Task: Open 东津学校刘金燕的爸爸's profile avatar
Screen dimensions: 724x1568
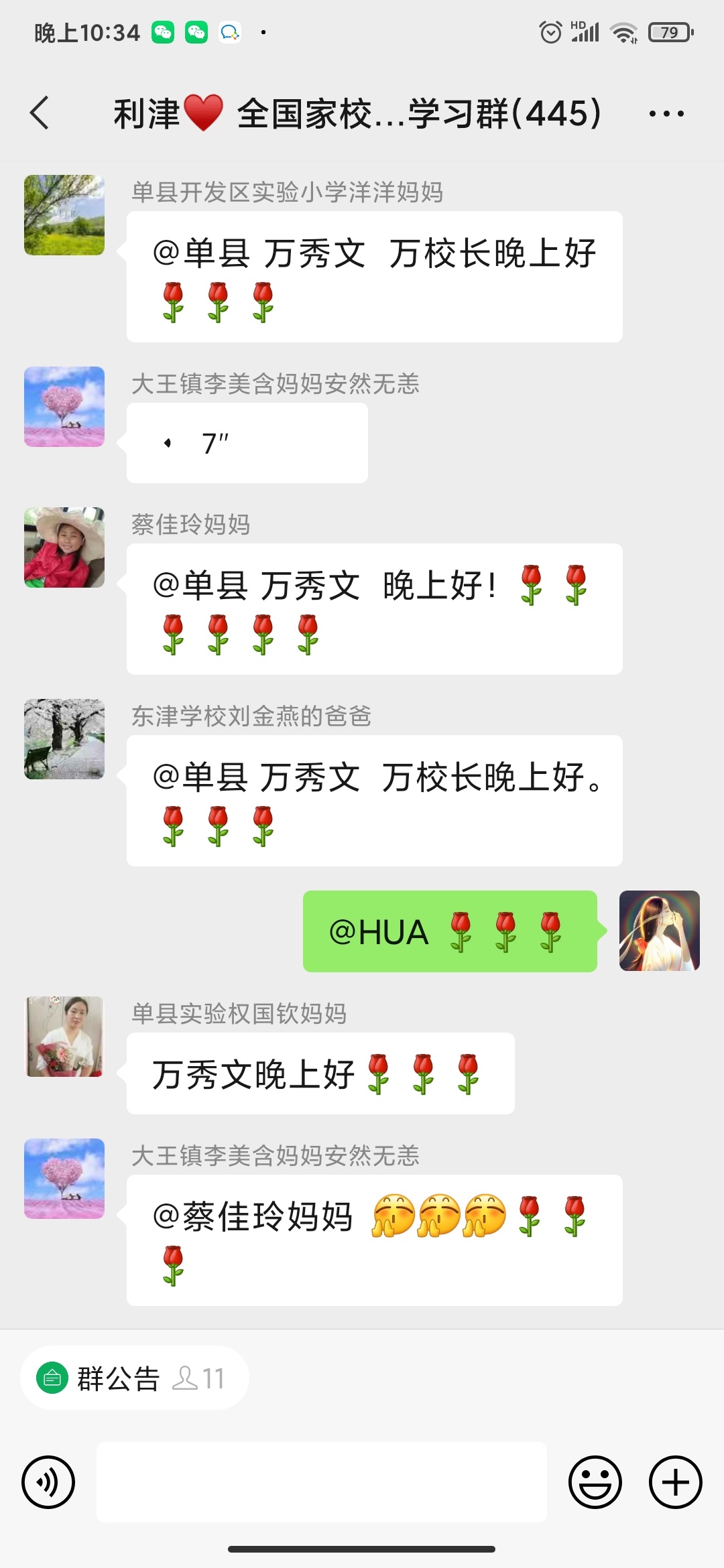Action: [x=64, y=739]
